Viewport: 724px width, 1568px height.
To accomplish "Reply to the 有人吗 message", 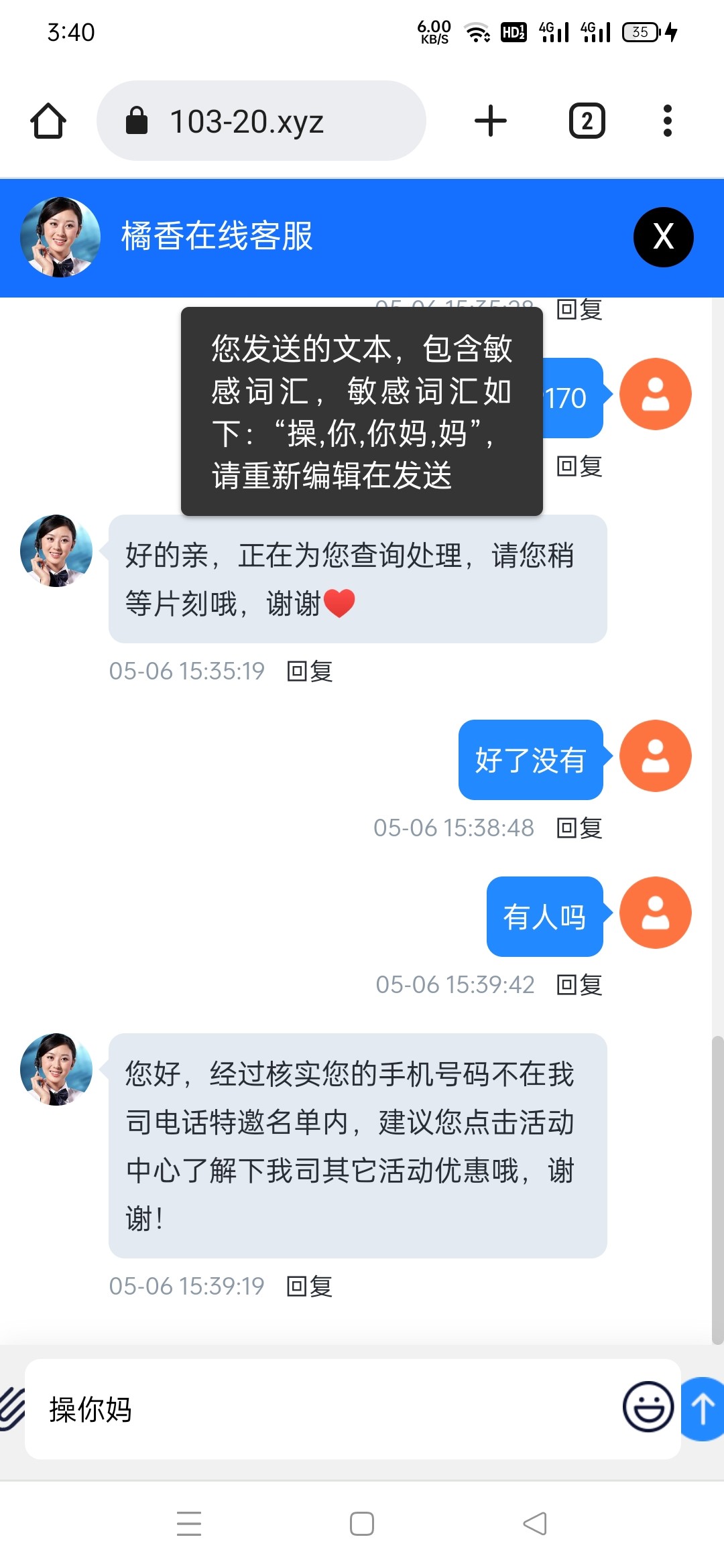I will pyautogui.click(x=579, y=985).
